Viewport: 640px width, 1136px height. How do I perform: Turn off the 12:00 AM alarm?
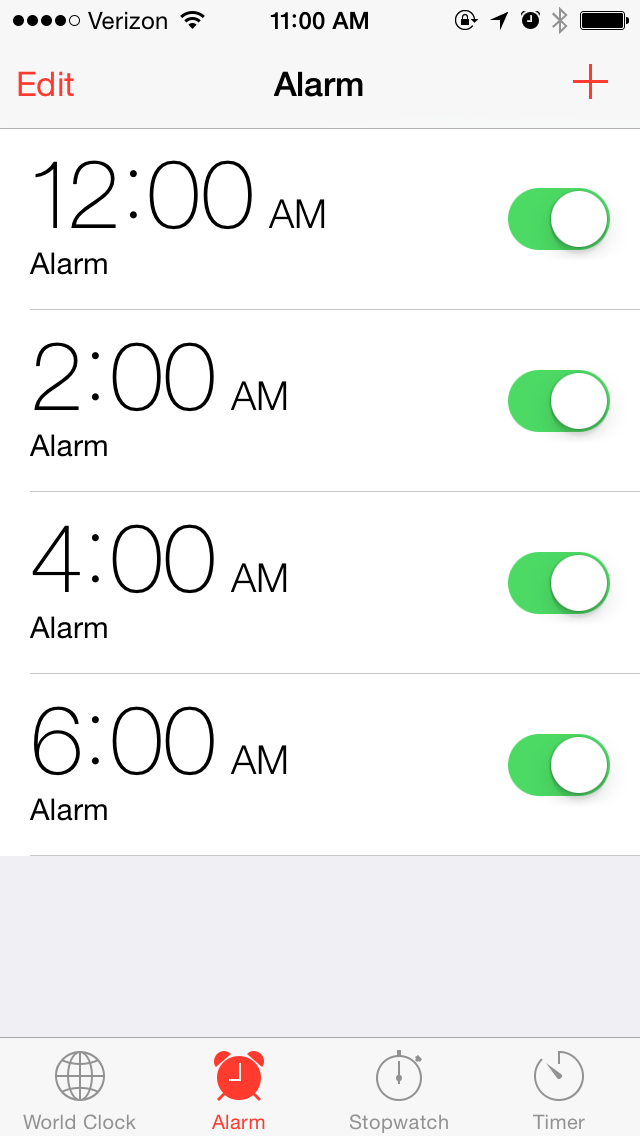558,219
